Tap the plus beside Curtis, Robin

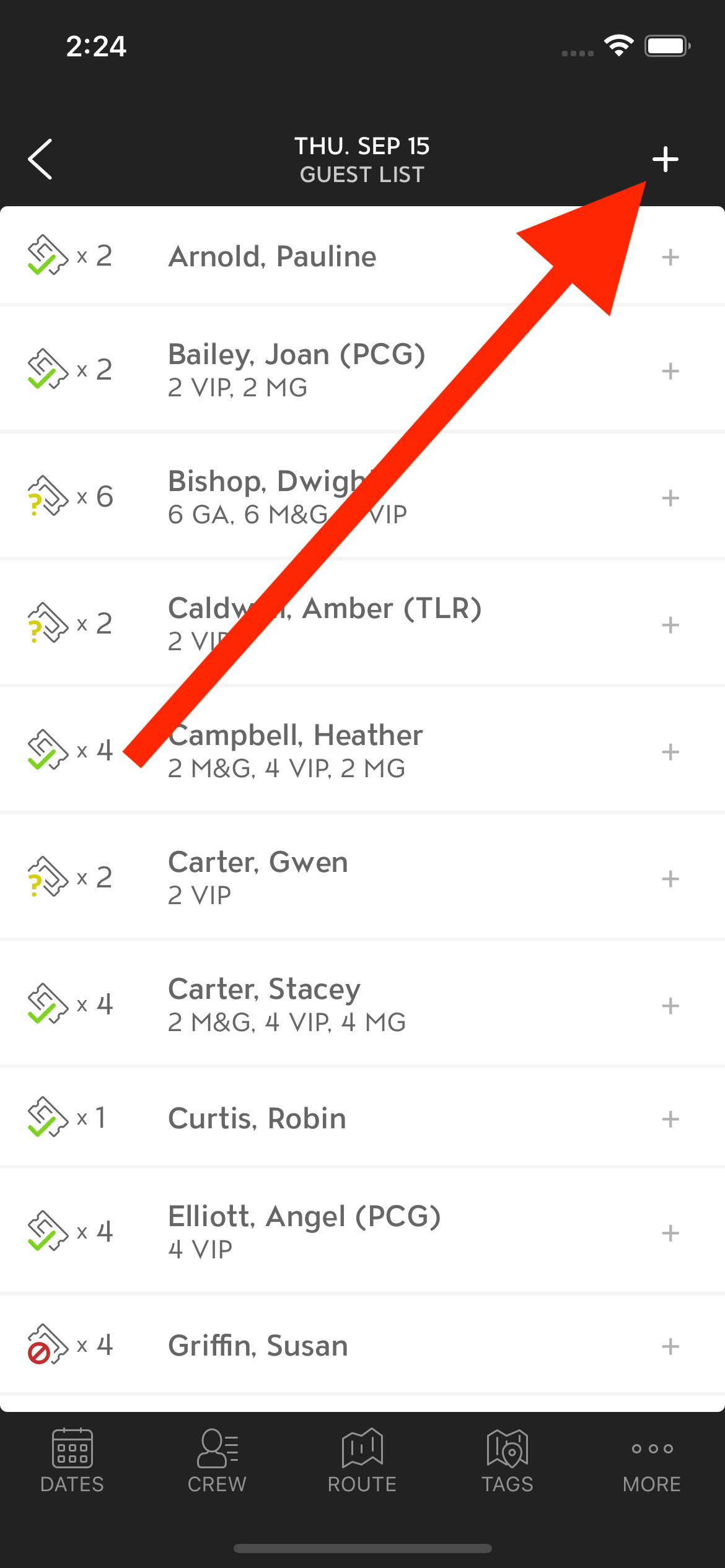670,1119
